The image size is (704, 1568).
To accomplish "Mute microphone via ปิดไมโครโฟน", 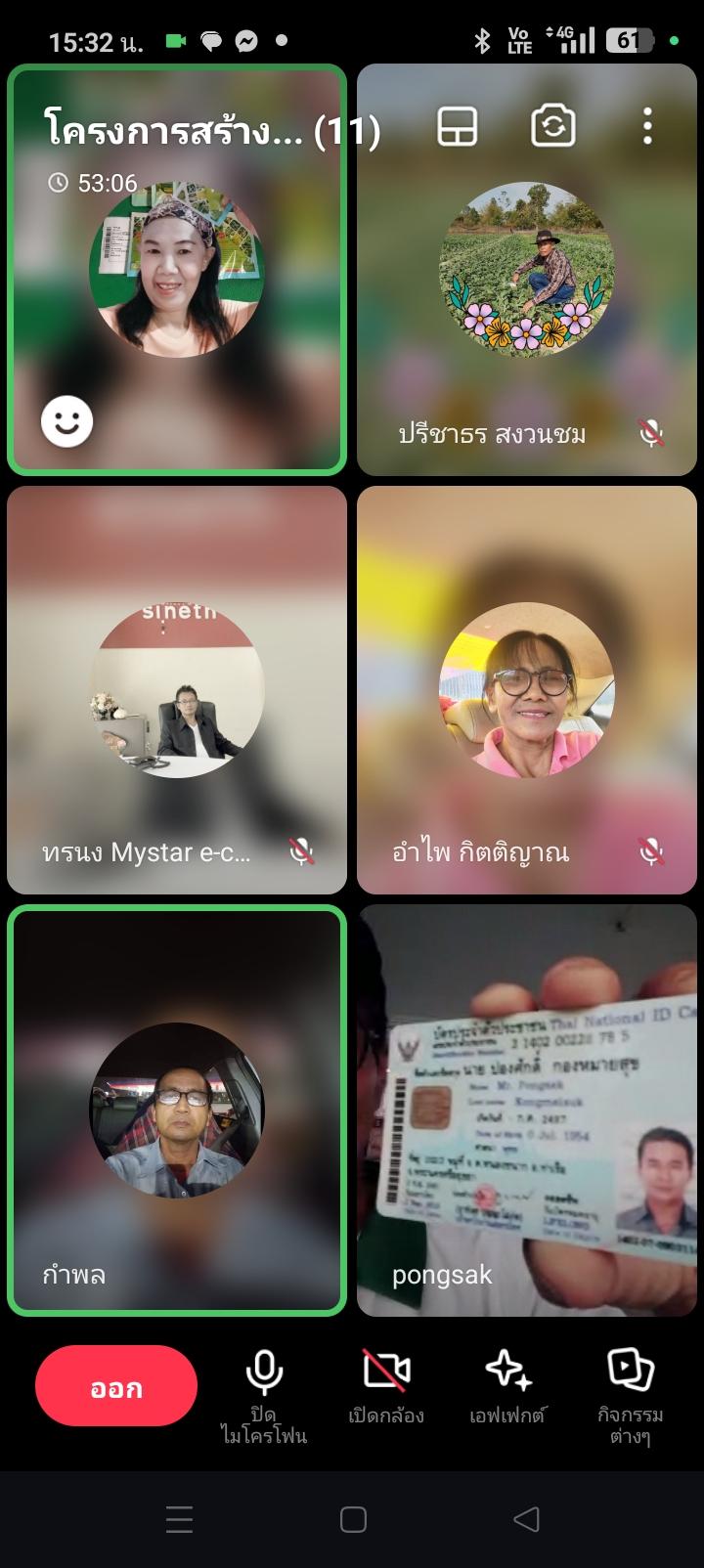I will click(264, 1396).
